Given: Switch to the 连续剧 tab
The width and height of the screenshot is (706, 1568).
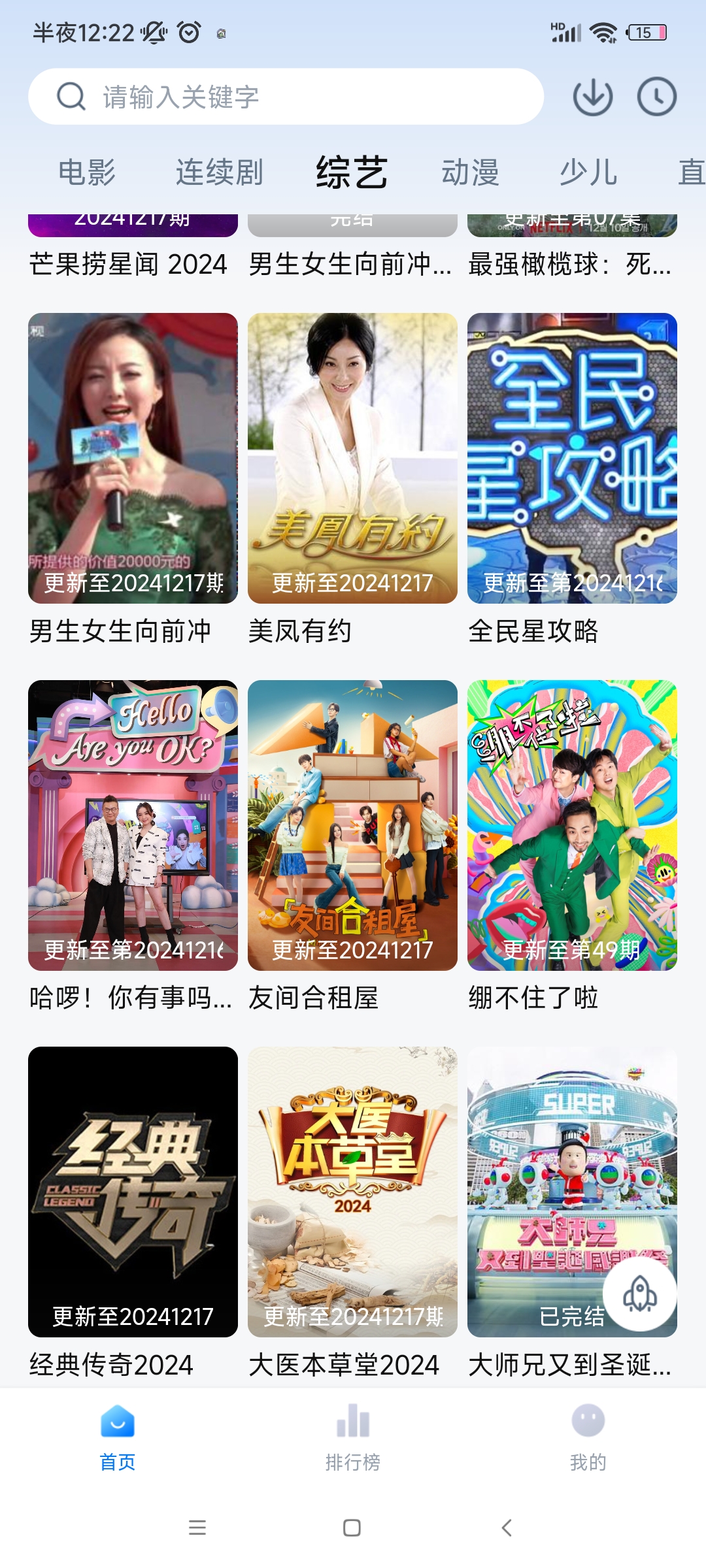Looking at the screenshot, I should 219,172.
